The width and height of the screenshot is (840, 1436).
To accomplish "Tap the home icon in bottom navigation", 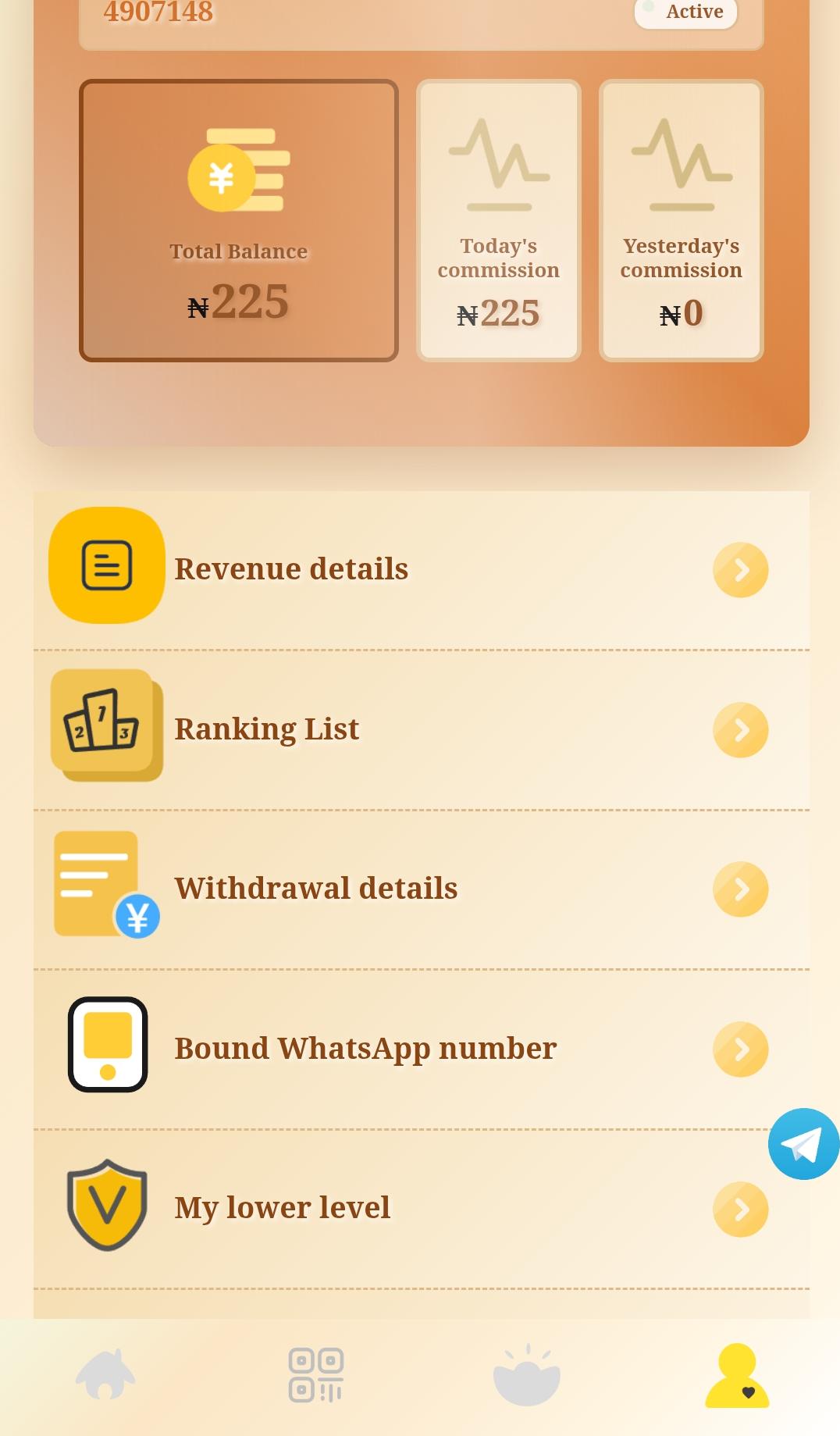I will 107,1376.
